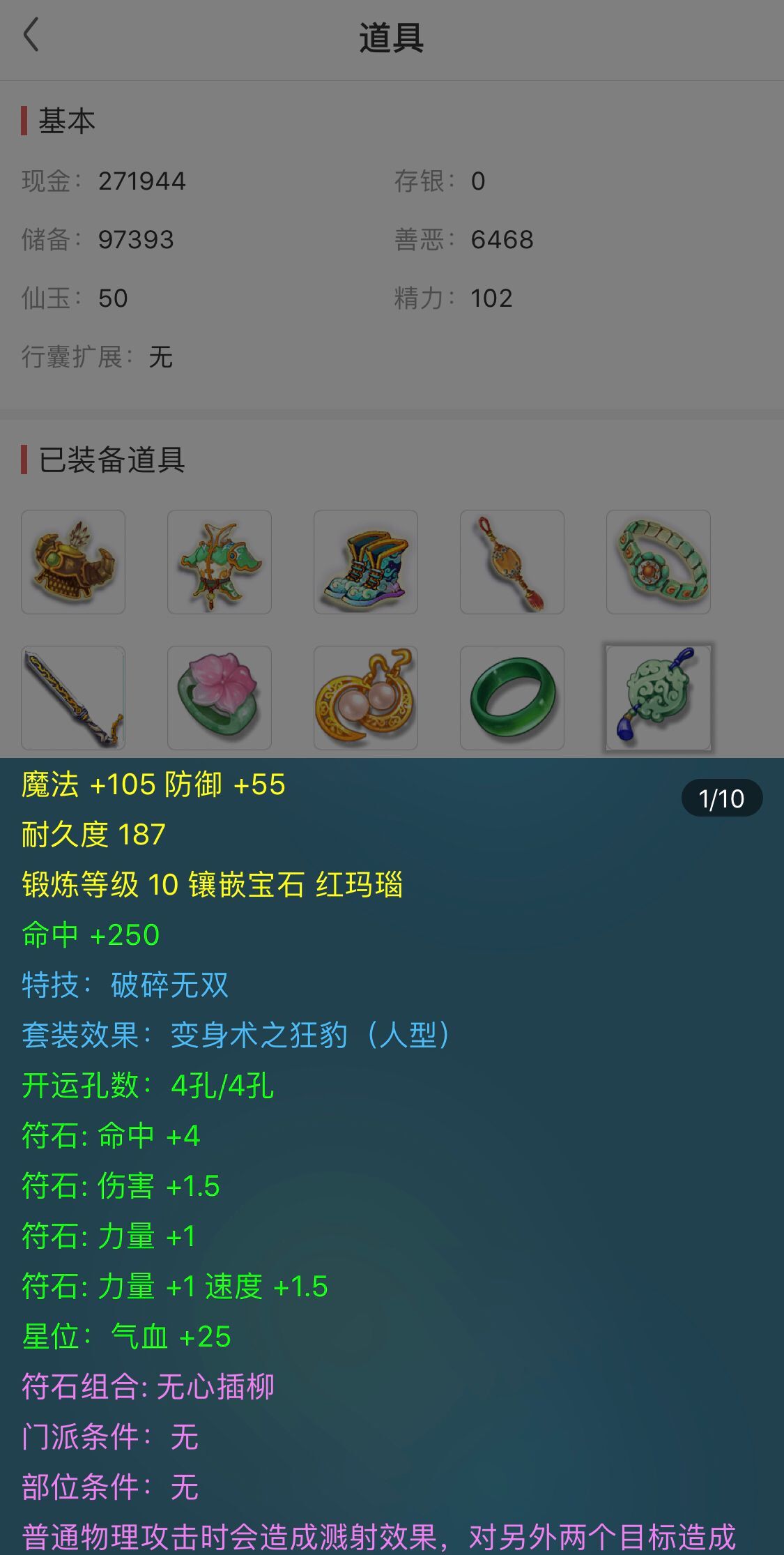Open the teal armor item

click(220, 562)
